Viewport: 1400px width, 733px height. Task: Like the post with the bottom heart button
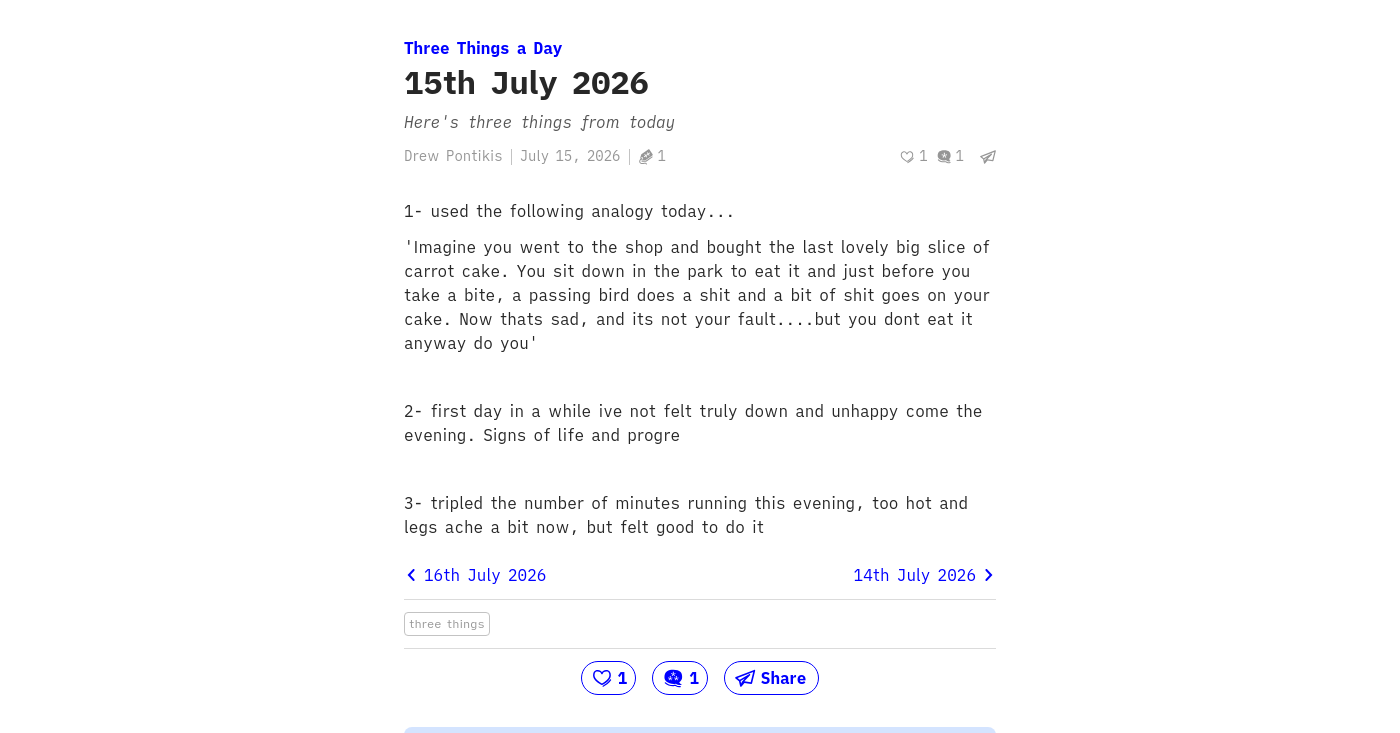[608, 678]
